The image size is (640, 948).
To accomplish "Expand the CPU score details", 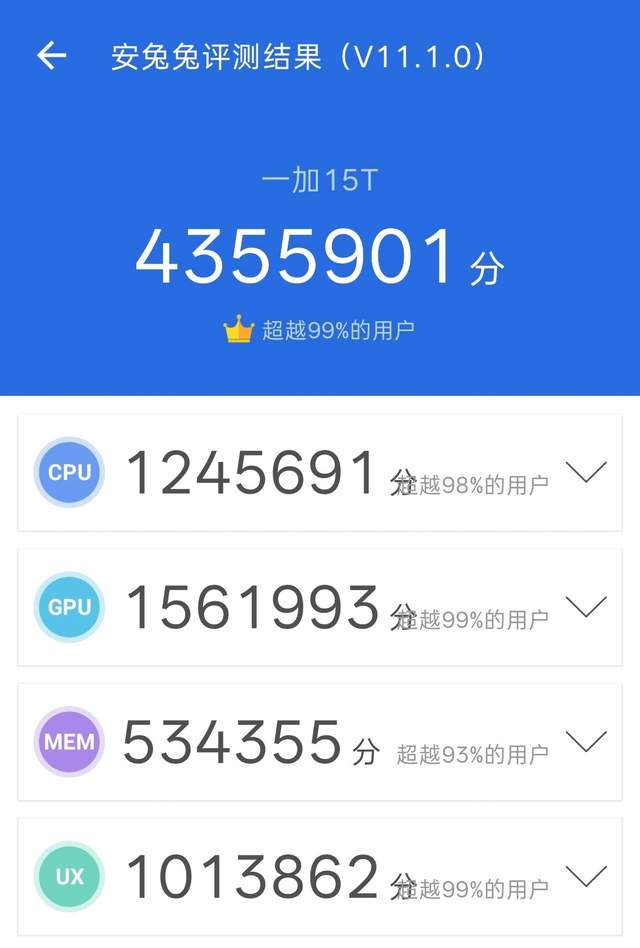I will click(x=585, y=472).
